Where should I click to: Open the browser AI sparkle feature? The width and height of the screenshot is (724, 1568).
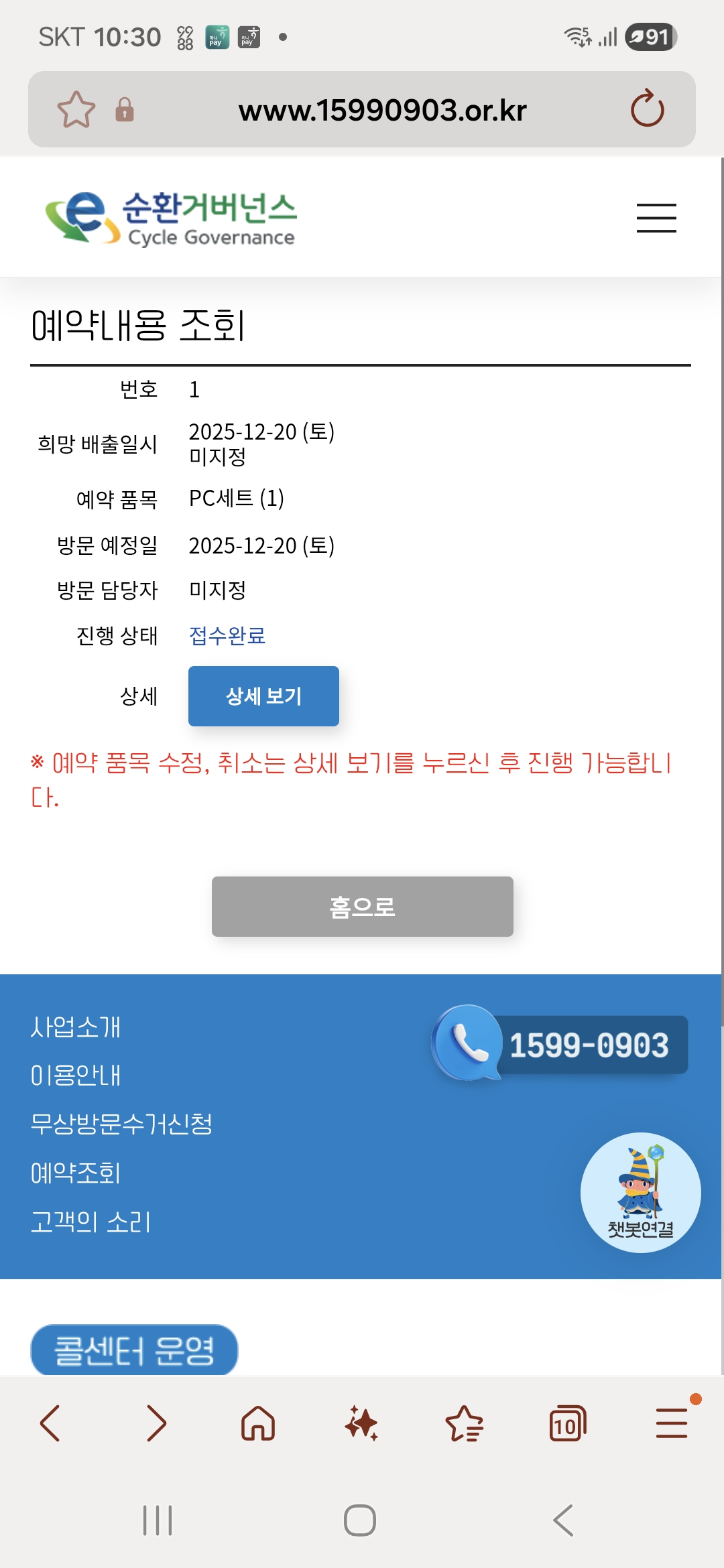[361, 1423]
